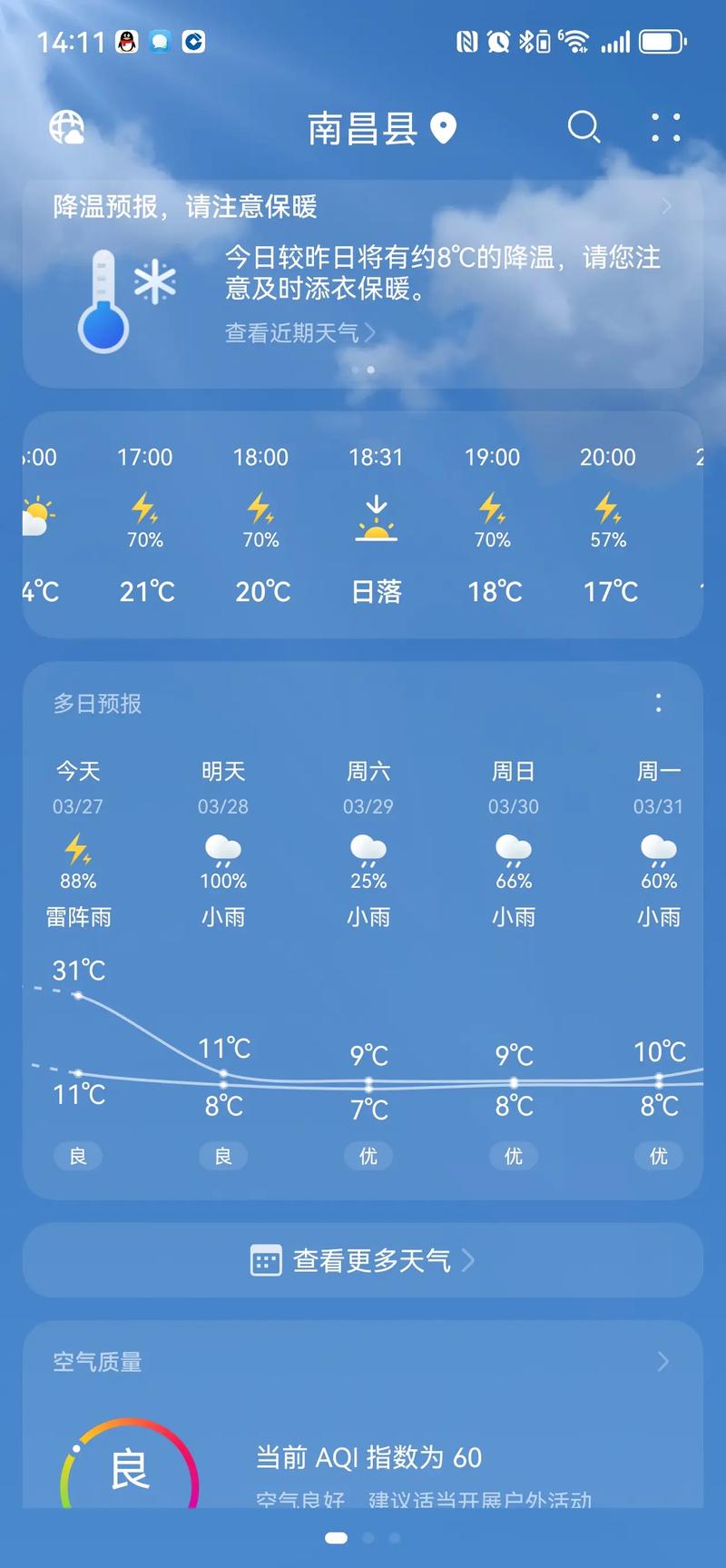This screenshot has height=1568, width=726.
Task: Open the three-dot menu on 多日预报
Action: (x=659, y=704)
